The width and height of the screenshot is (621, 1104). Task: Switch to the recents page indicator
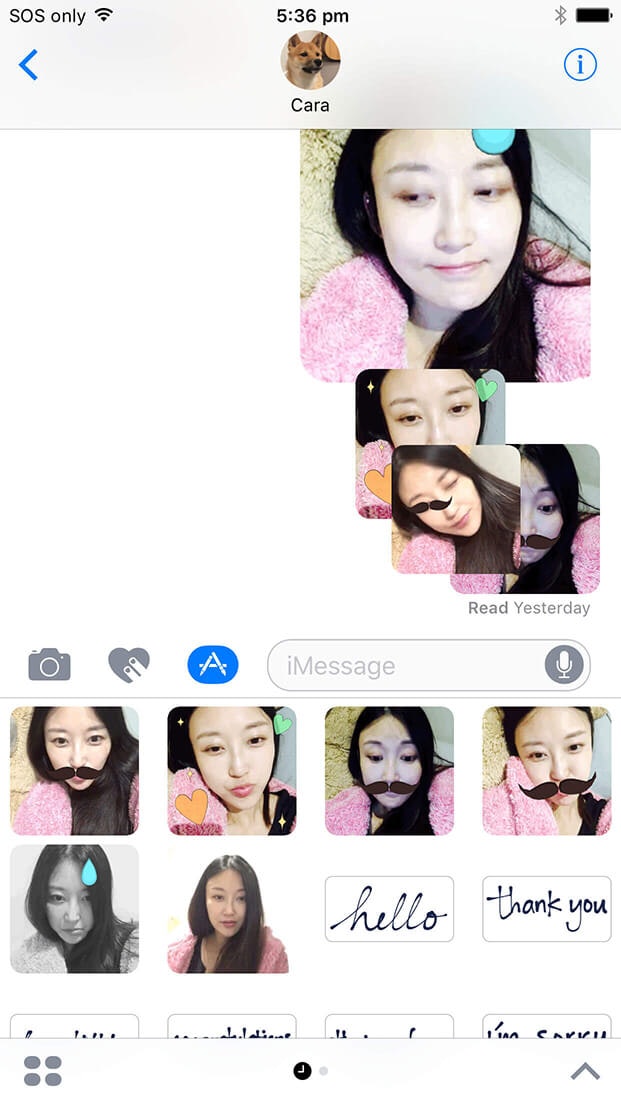click(302, 1071)
